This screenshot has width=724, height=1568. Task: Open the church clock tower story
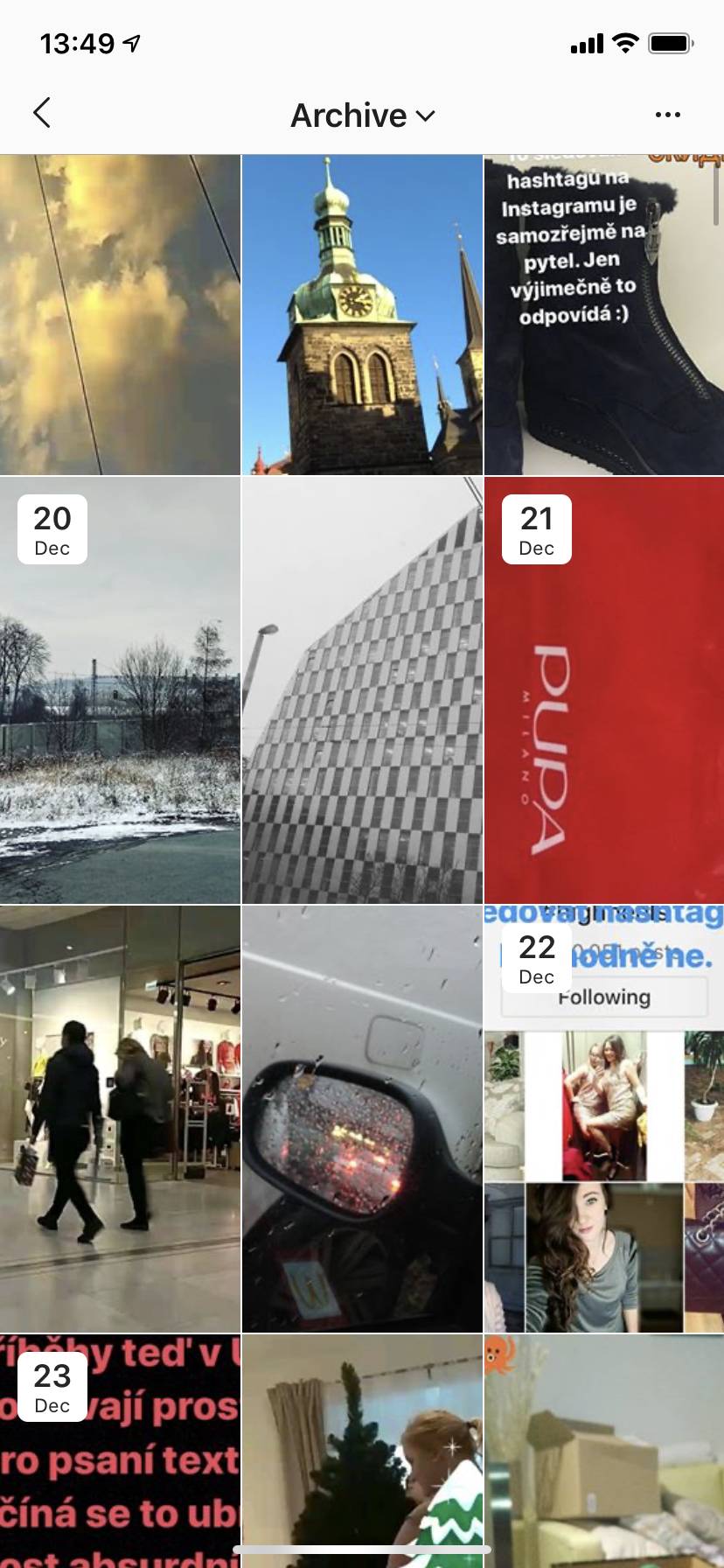pos(362,315)
